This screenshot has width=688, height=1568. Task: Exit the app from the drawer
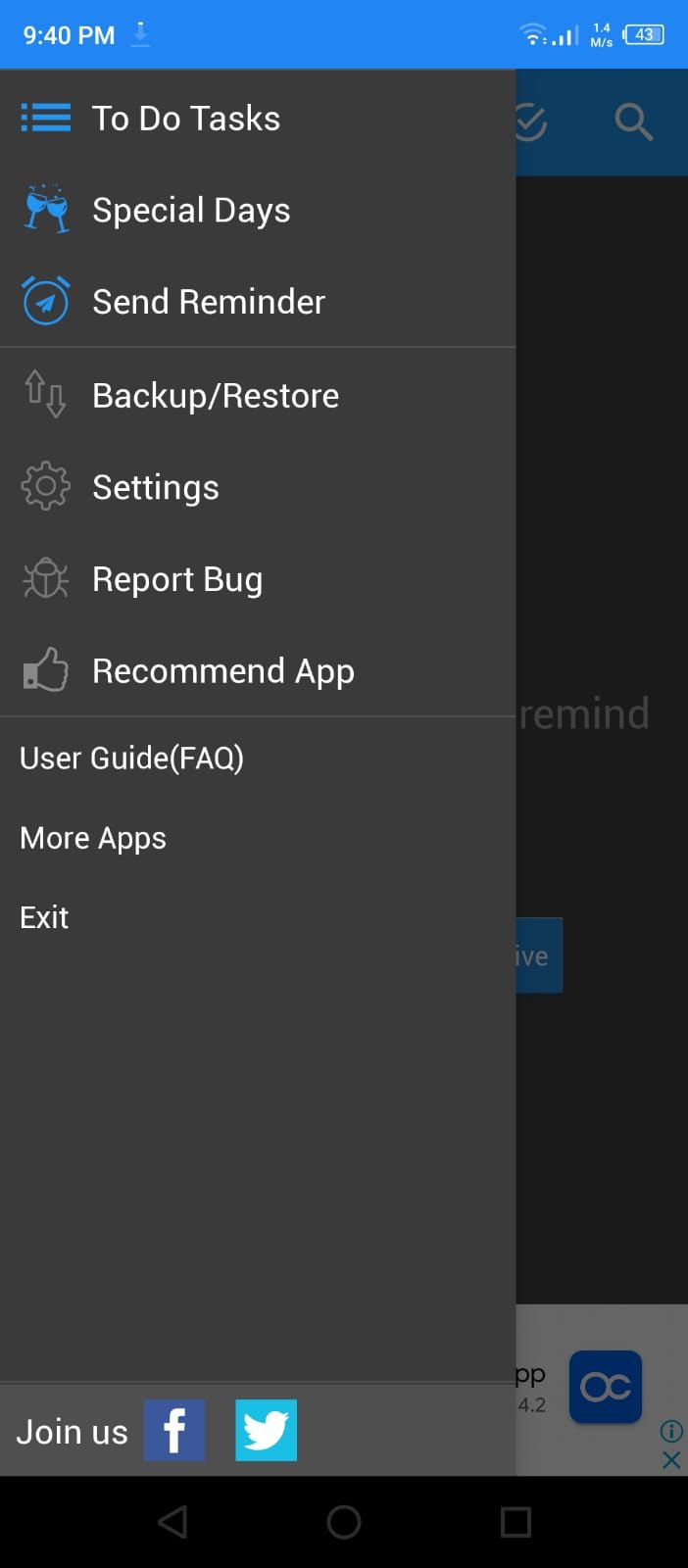pyautogui.click(x=44, y=917)
